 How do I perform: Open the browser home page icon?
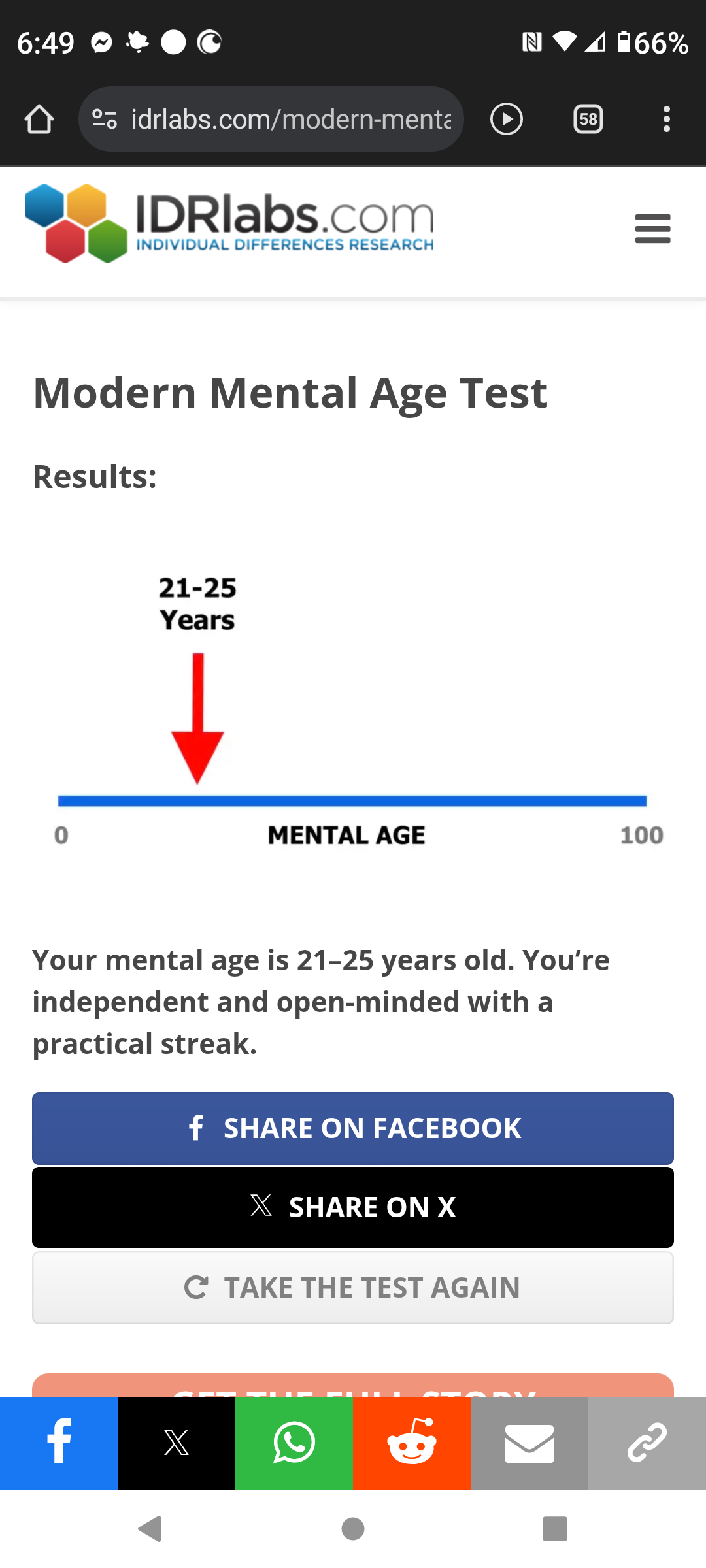tap(39, 119)
